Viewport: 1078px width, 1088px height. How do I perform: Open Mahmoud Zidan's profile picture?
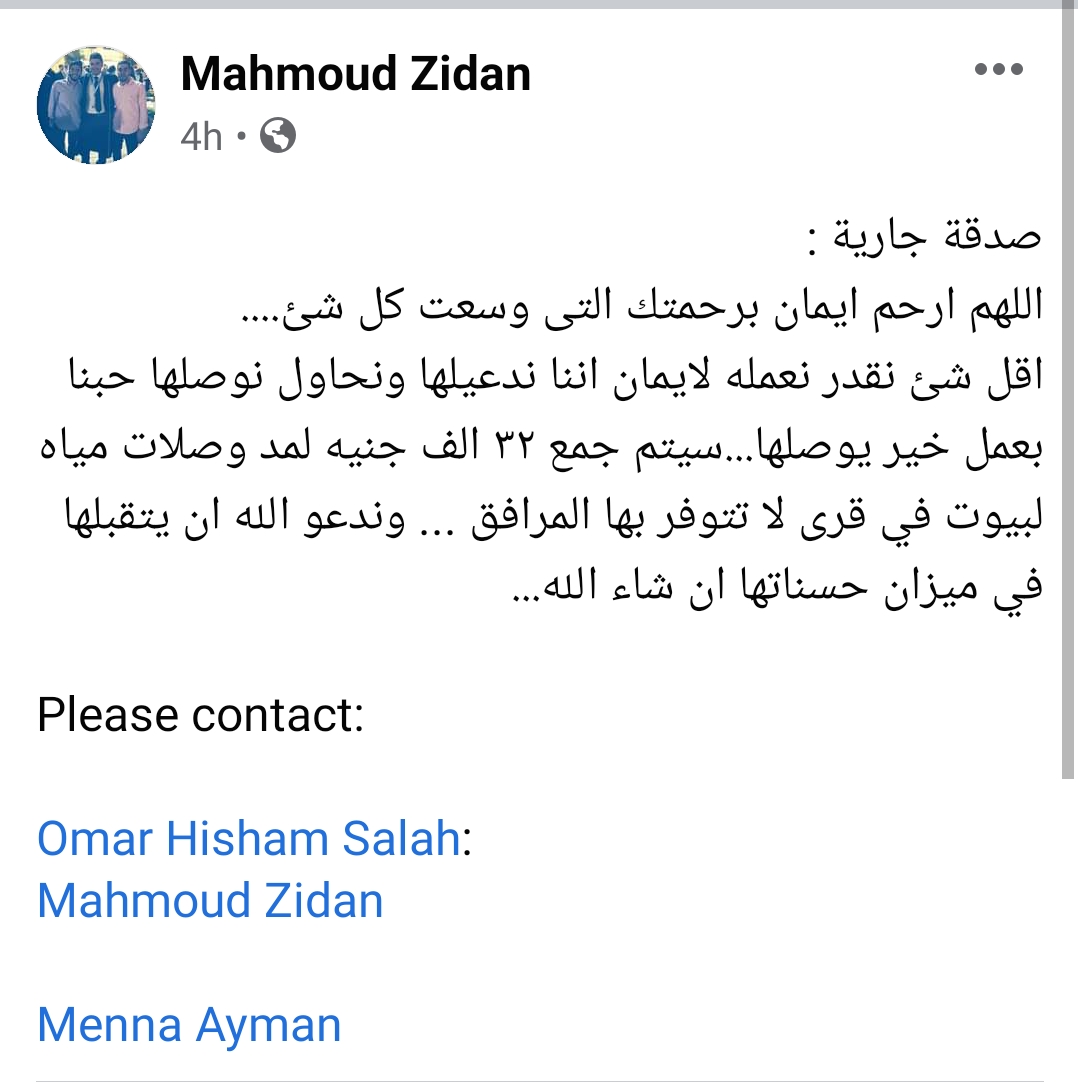[96, 104]
